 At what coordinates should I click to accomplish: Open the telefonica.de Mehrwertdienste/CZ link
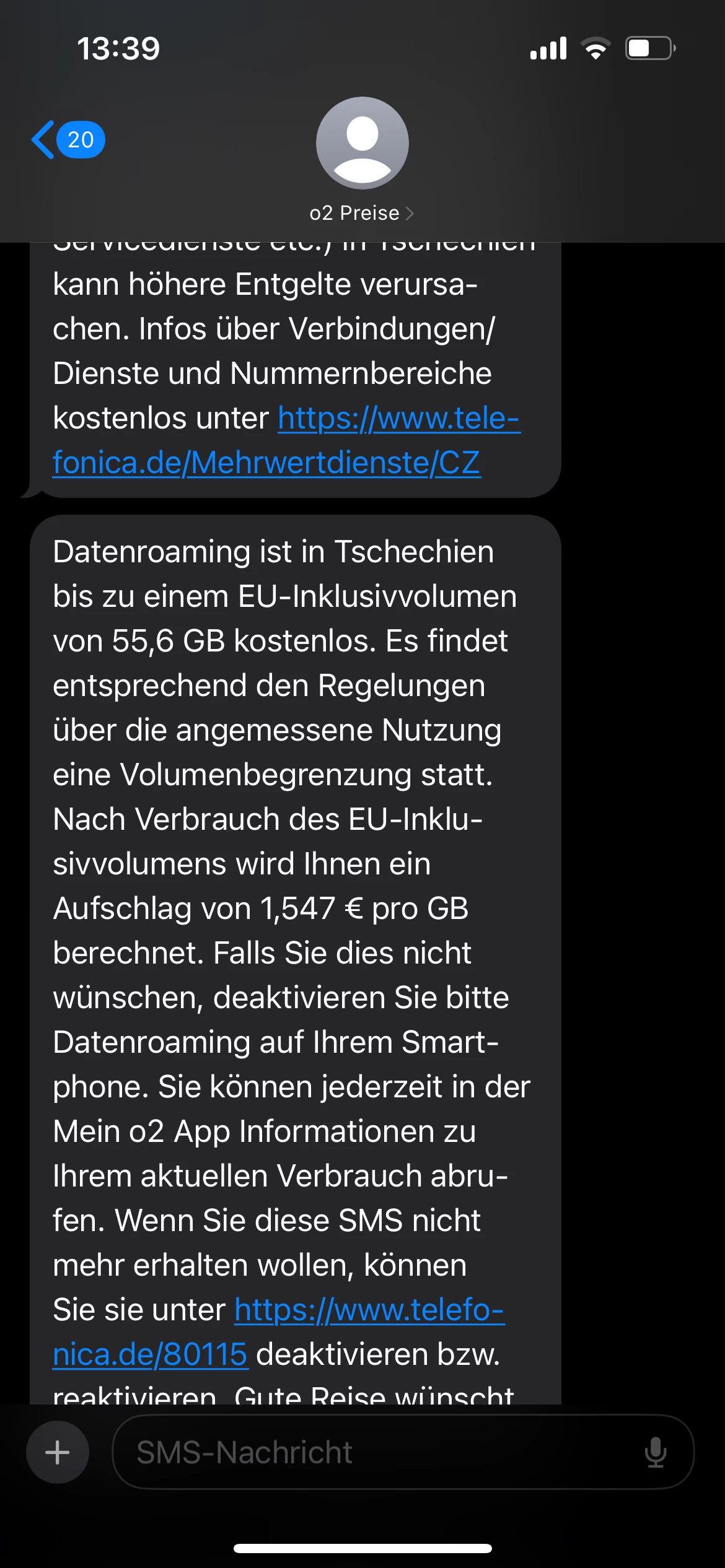[x=266, y=462]
